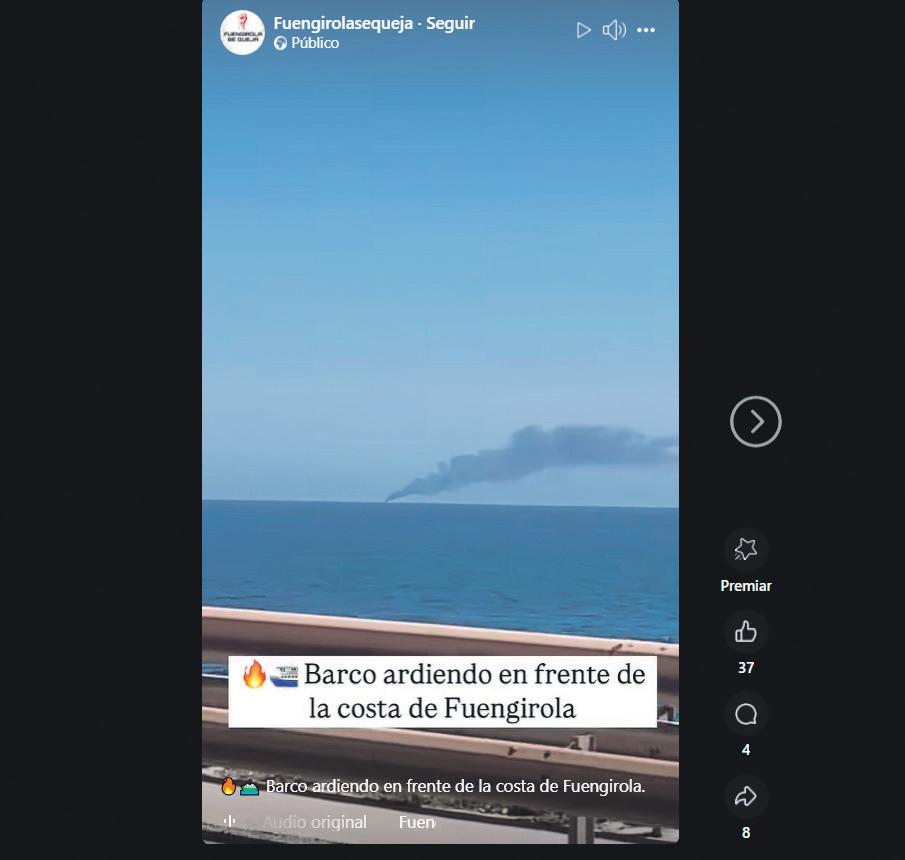Share this reel

[x=745, y=796]
